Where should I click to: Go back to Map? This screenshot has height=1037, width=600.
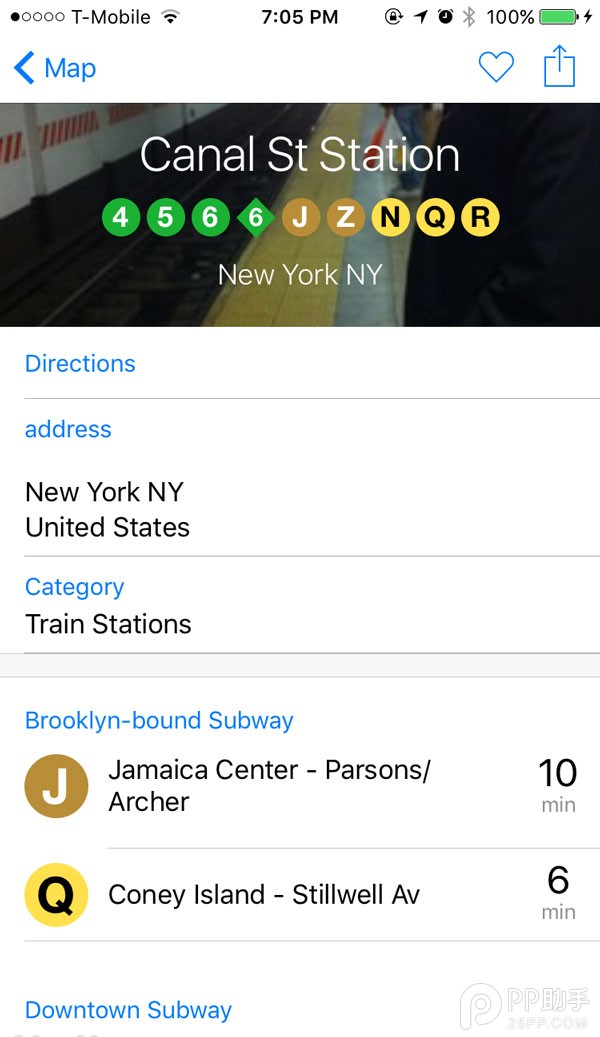coord(55,68)
